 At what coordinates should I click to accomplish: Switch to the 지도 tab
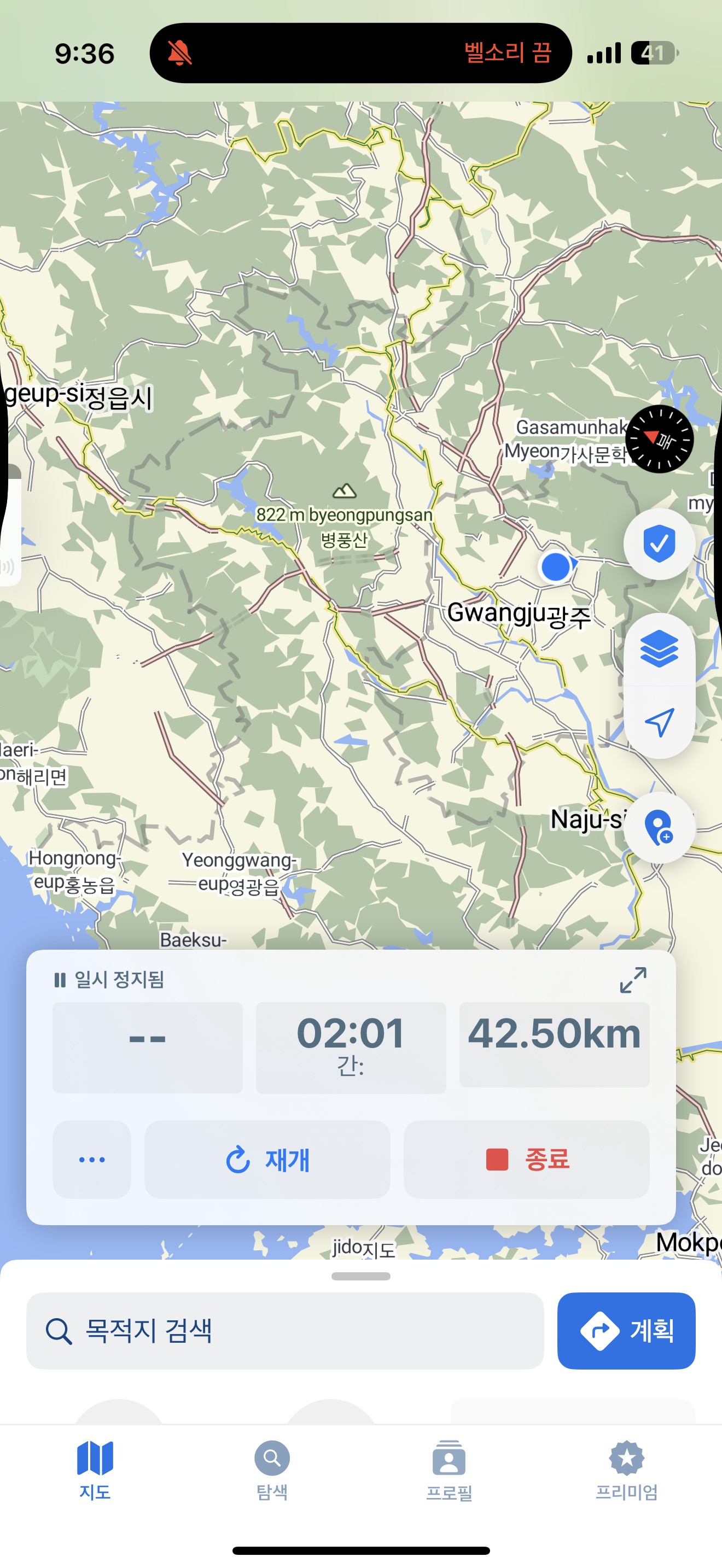pyautogui.click(x=95, y=1470)
